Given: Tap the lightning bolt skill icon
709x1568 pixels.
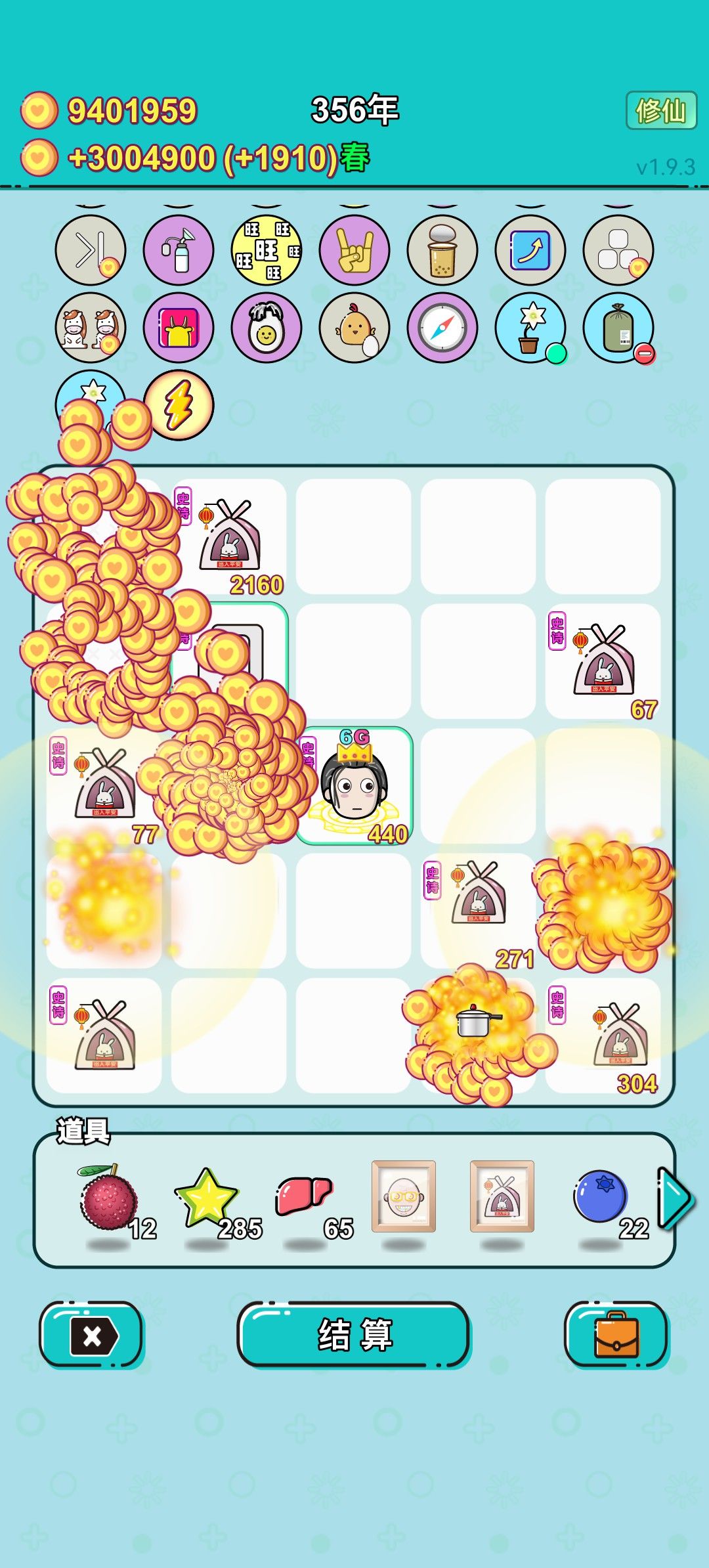Looking at the screenshot, I should point(179,405).
